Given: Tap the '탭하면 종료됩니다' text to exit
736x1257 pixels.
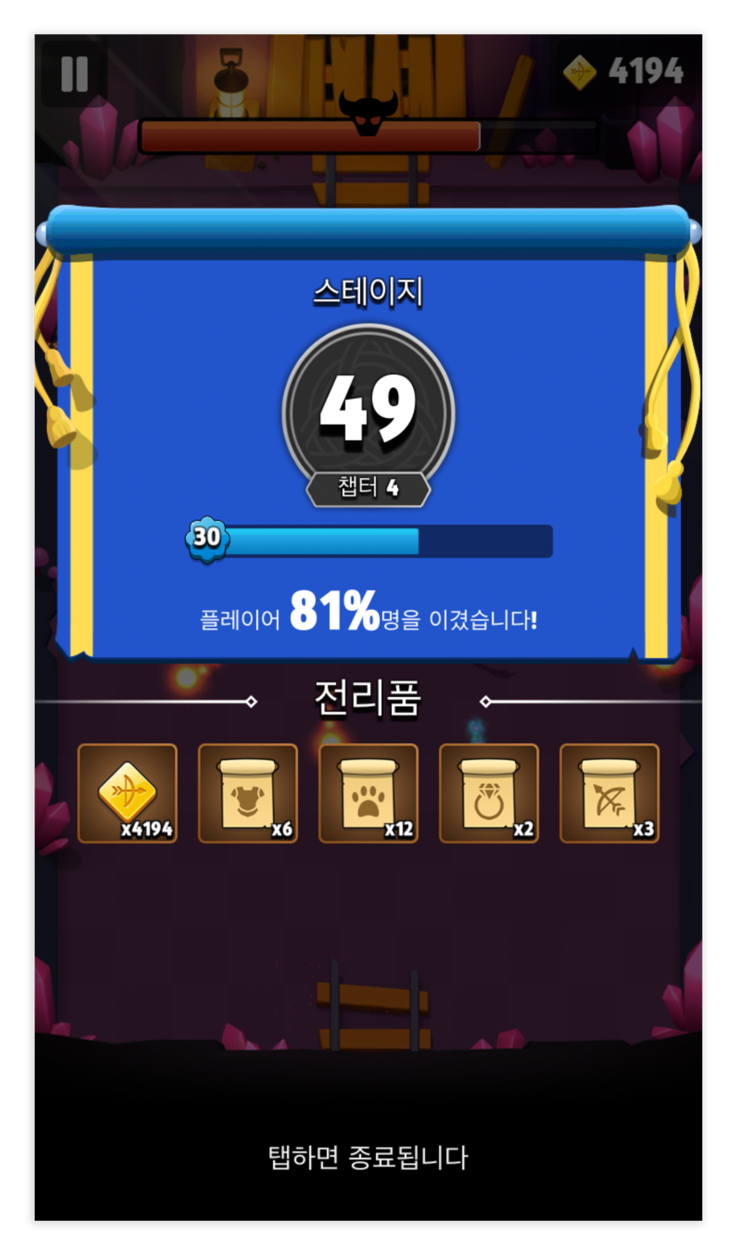Looking at the screenshot, I should (367, 1158).
